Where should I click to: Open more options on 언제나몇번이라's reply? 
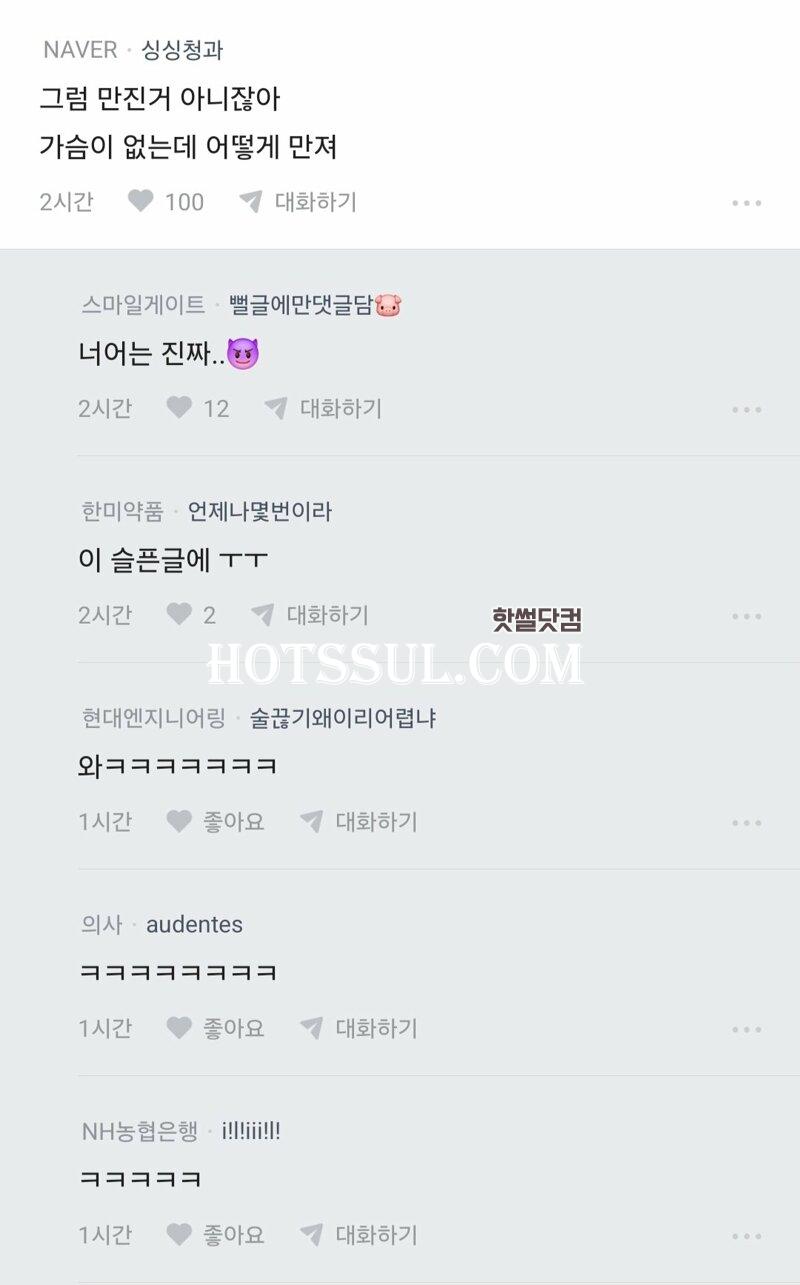746,617
